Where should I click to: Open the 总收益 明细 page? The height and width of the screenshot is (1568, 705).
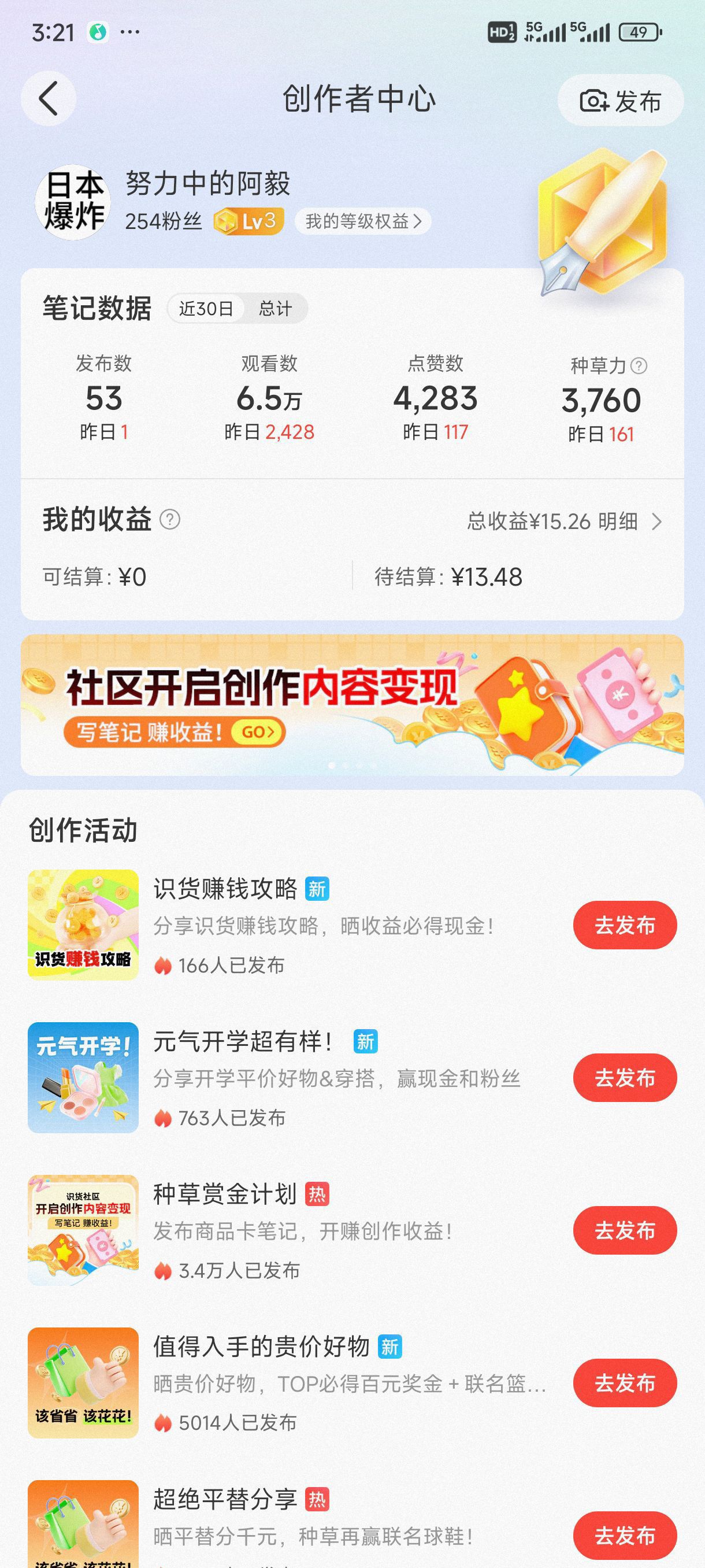(x=565, y=522)
